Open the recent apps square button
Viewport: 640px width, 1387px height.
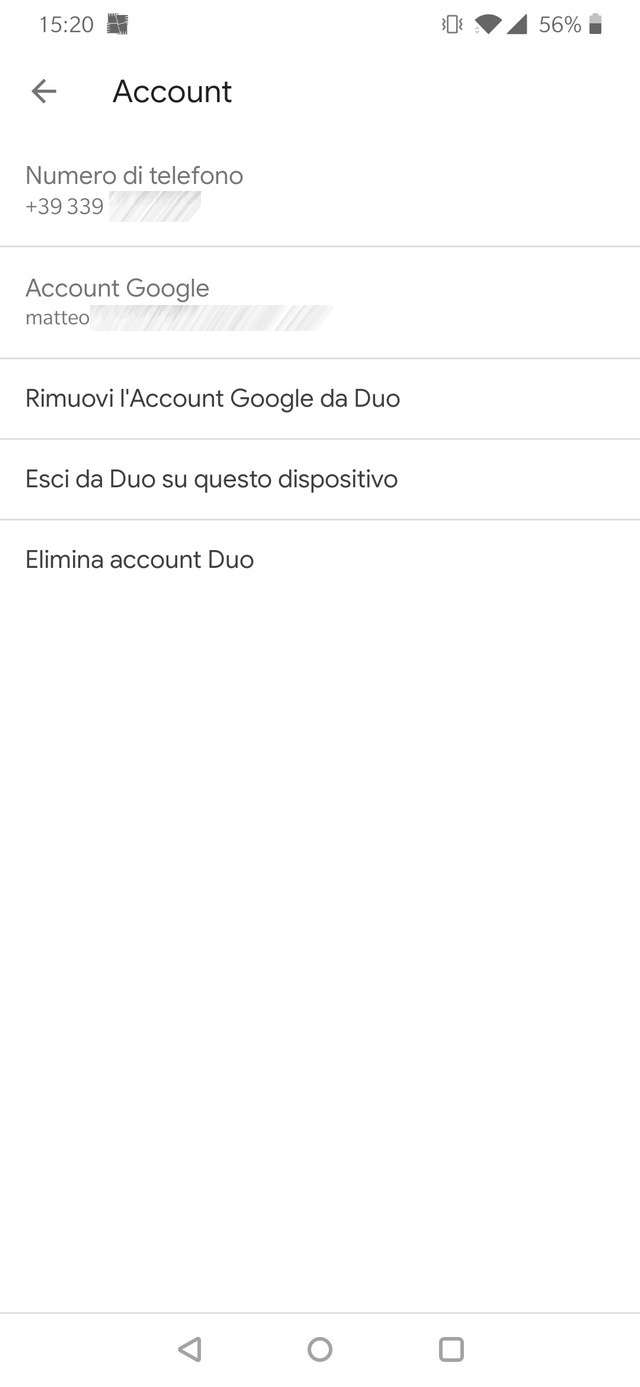(451, 1349)
